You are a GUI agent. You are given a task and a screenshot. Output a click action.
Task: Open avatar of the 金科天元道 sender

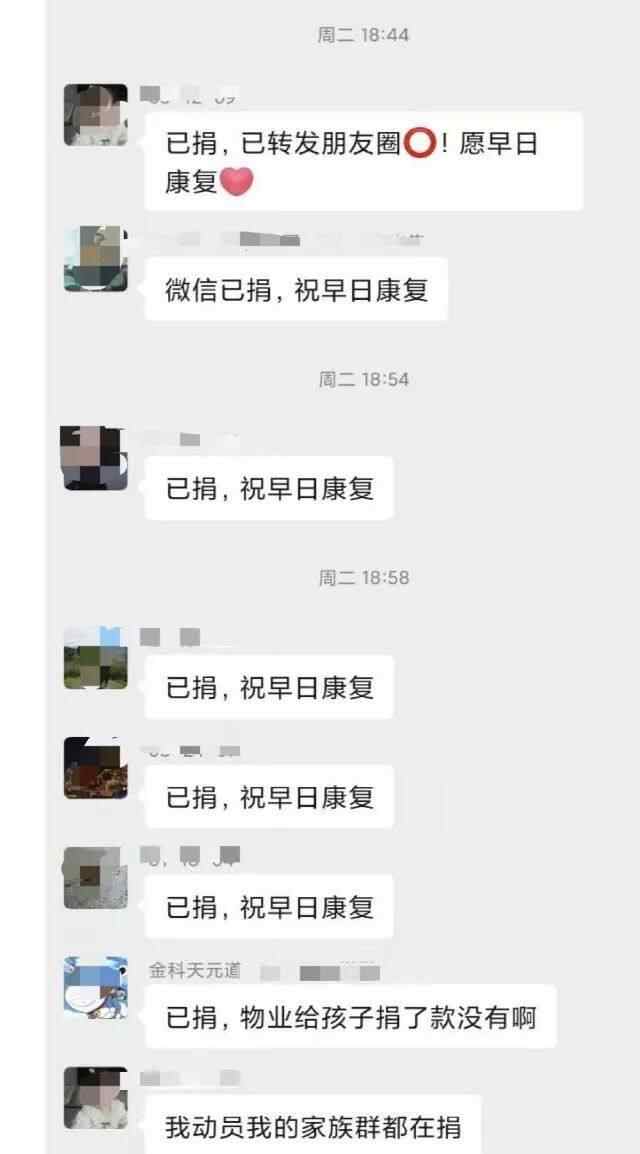tap(95, 987)
